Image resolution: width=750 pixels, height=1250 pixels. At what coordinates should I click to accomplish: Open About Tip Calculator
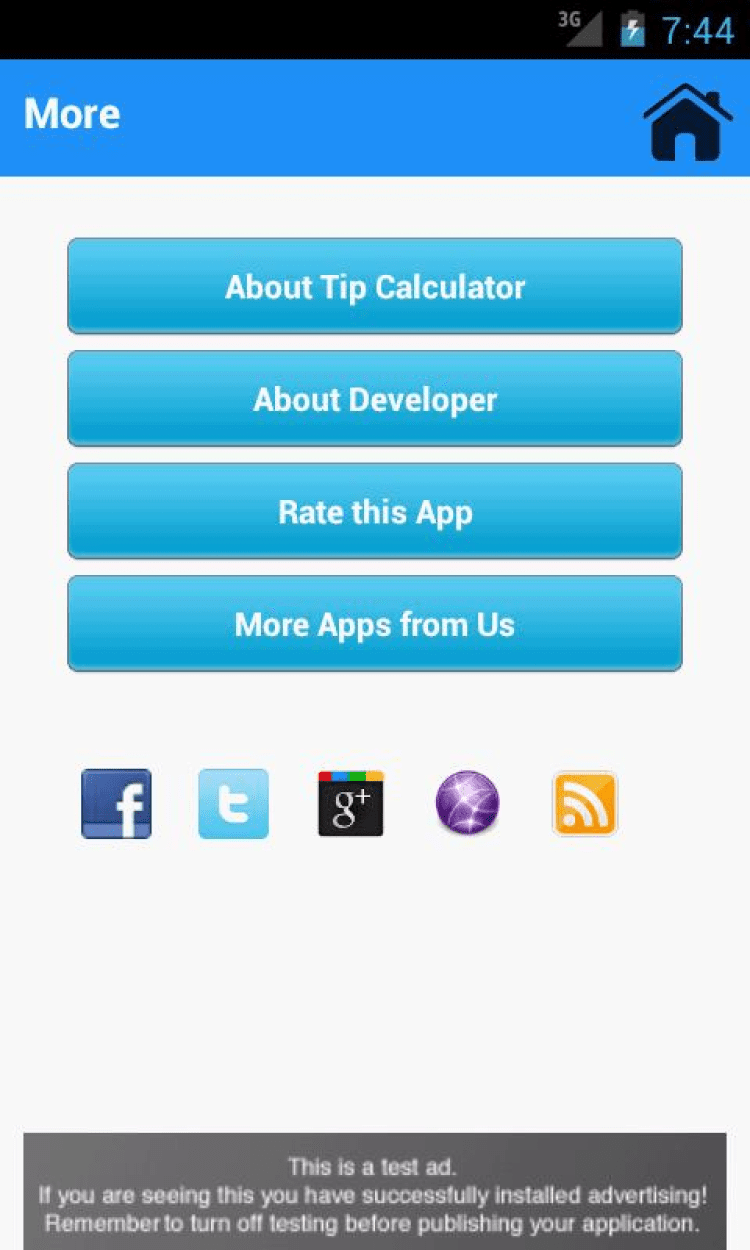coord(375,287)
